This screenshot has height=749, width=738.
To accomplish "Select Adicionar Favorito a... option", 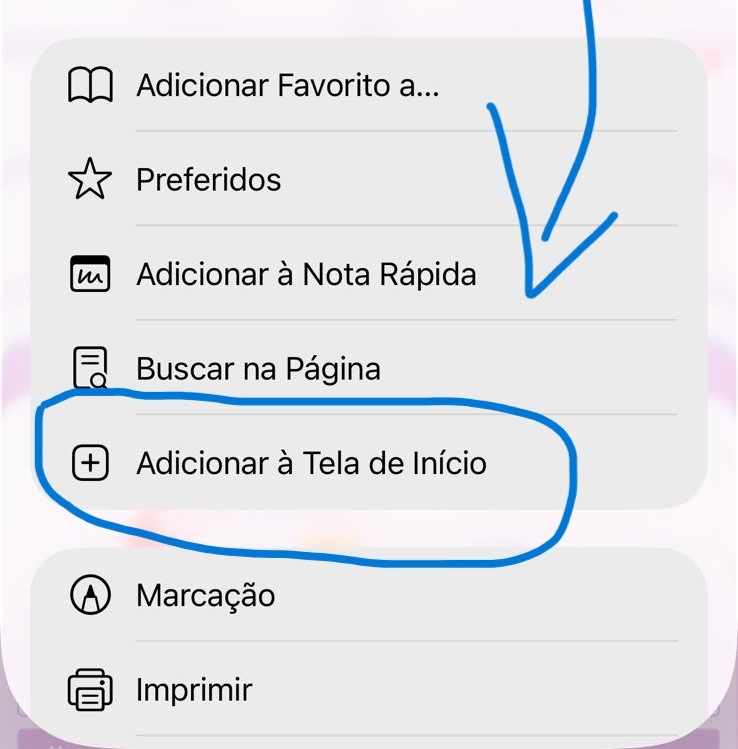I will click(x=288, y=85).
